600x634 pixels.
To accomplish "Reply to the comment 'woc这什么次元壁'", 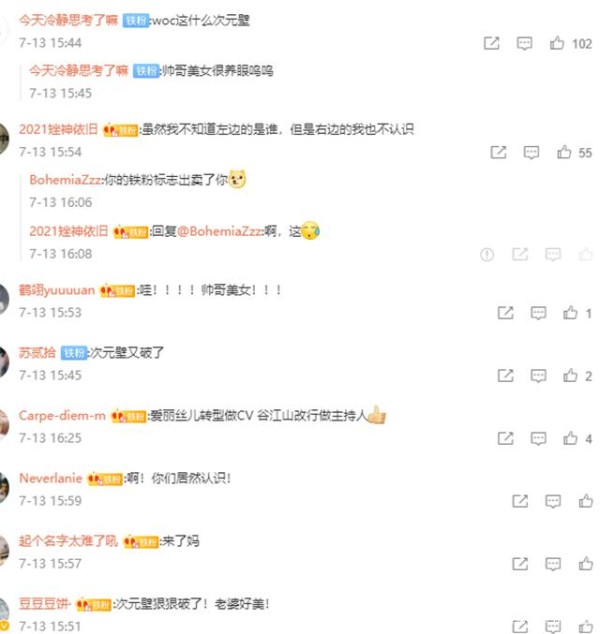I will pyautogui.click(x=525, y=43).
